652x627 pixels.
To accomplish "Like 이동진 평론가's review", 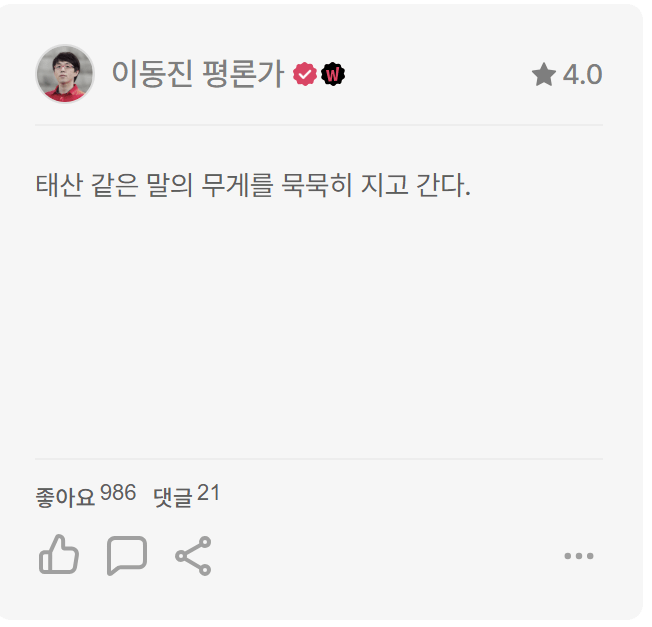I will [x=59, y=556].
